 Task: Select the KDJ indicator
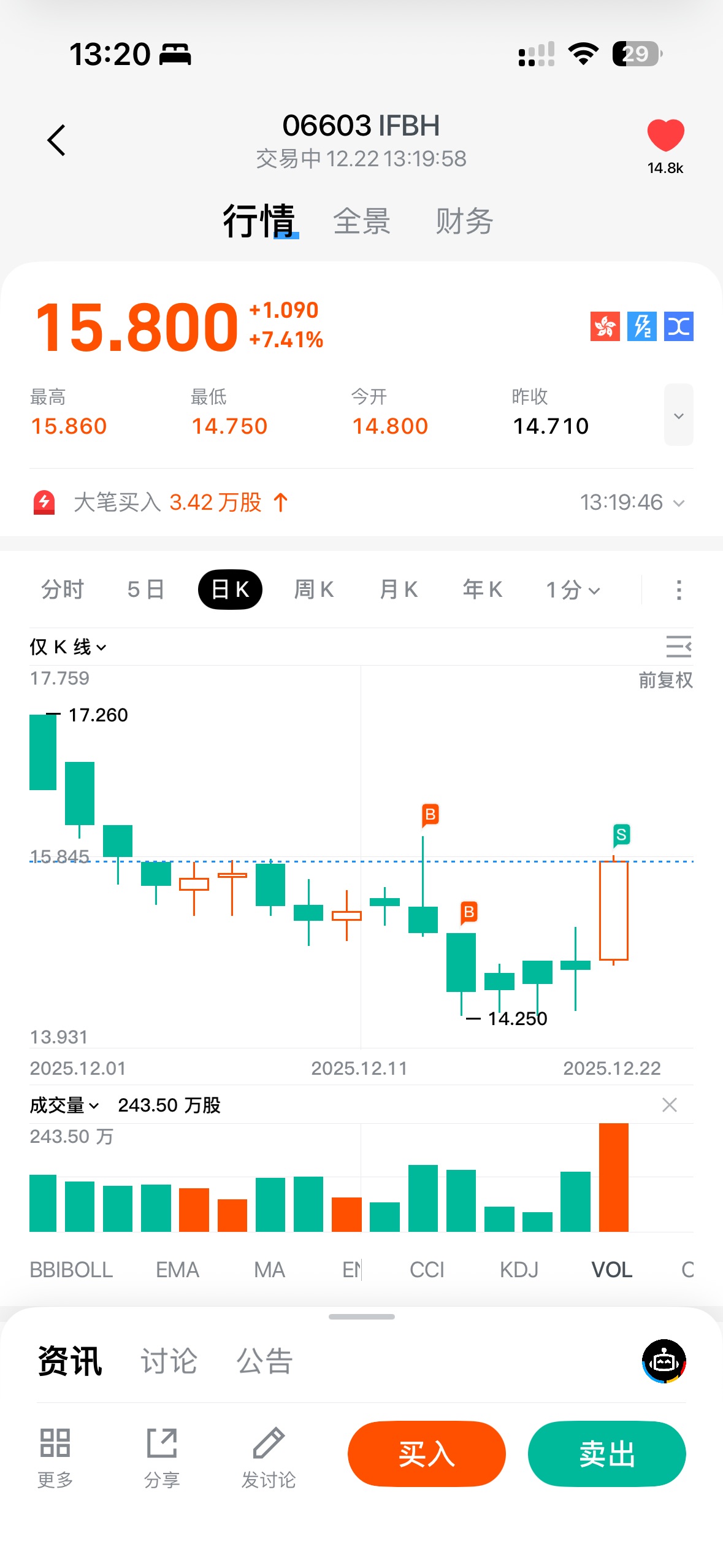coord(519,1270)
